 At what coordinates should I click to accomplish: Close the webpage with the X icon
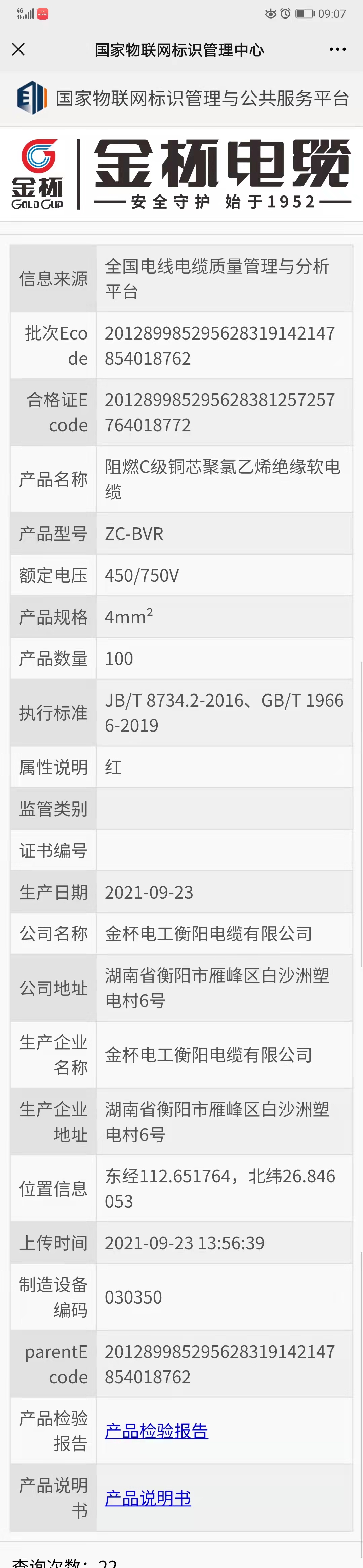[19, 49]
